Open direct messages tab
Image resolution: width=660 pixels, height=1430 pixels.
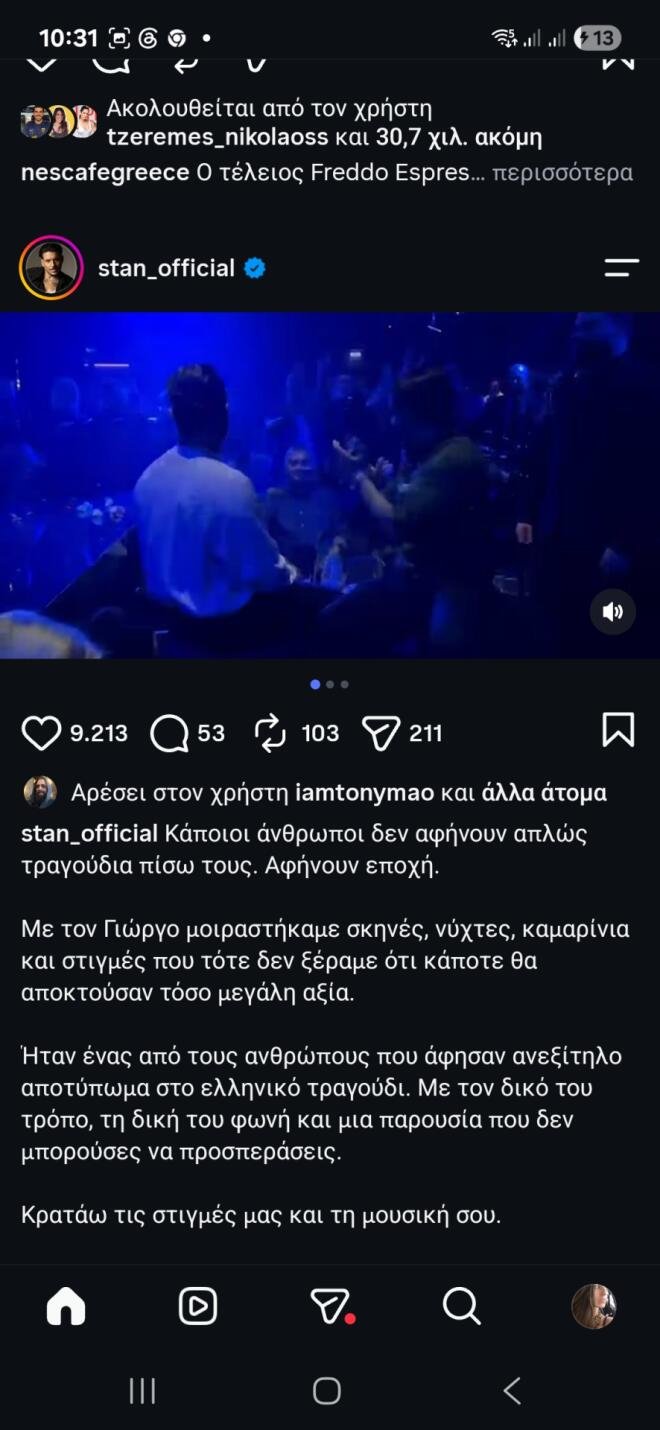(331, 1306)
